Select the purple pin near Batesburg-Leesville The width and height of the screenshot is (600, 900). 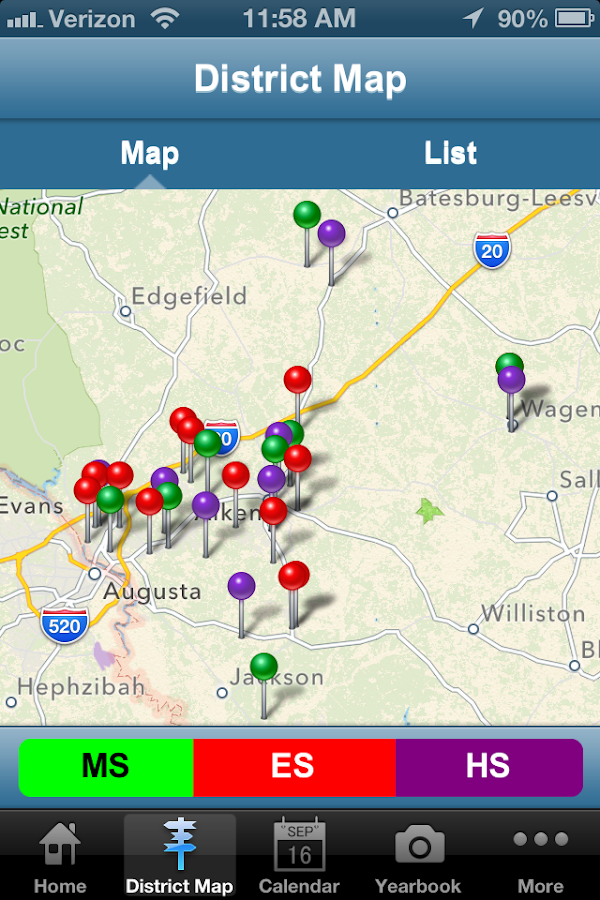point(332,234)
